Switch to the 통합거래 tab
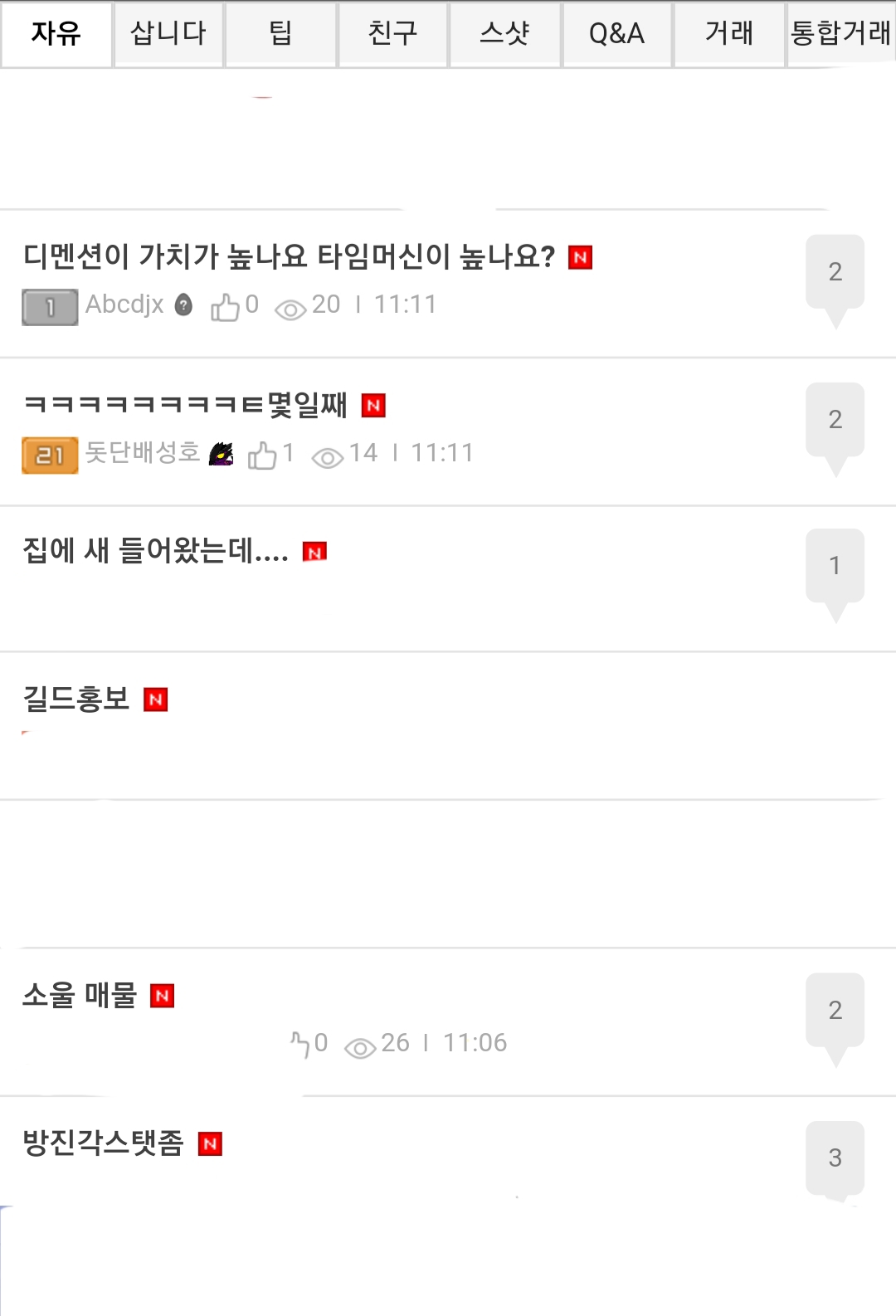The image size is (896, 1316). [x=840, y=34]
